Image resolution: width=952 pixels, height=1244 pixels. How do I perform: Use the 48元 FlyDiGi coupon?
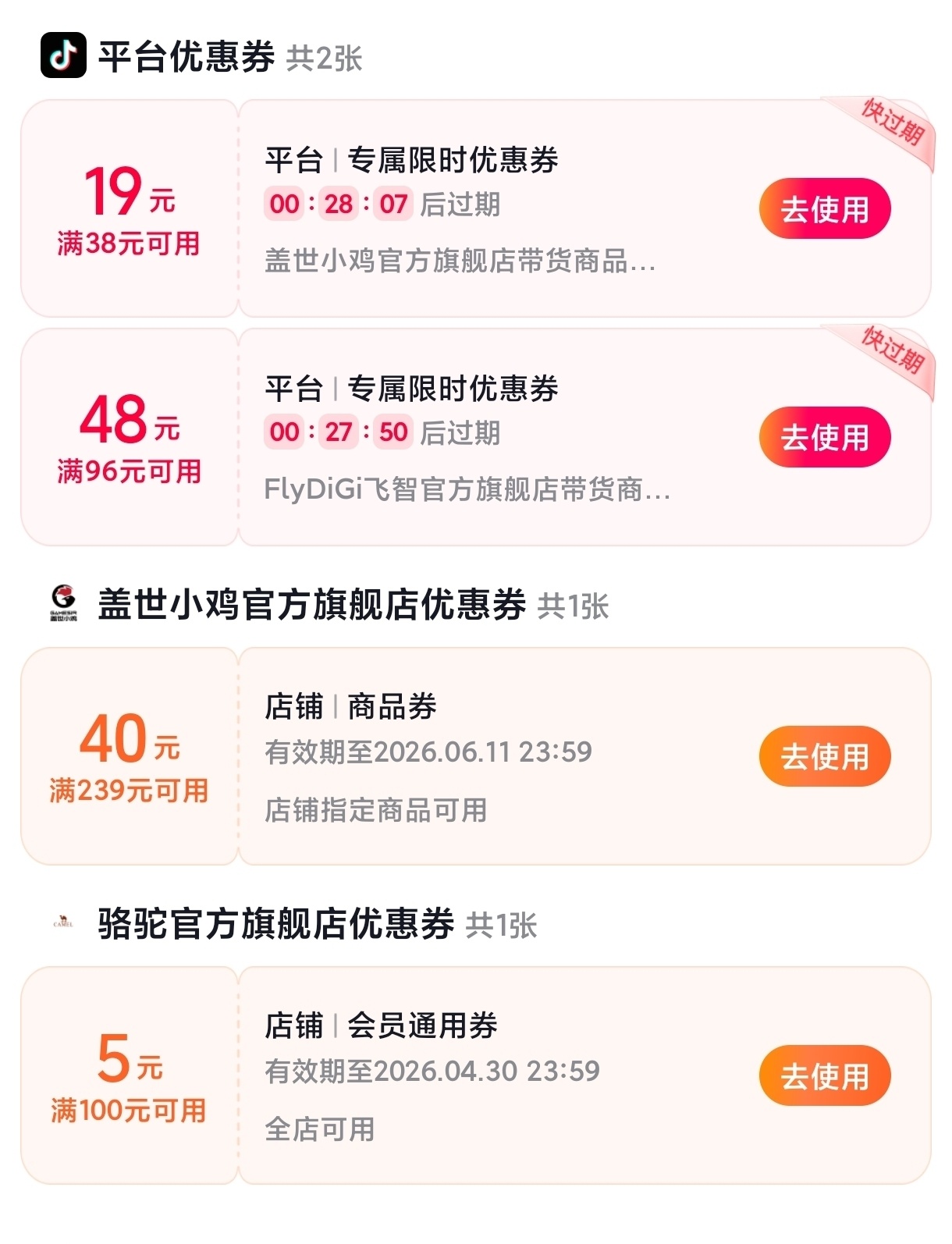click(824, 437)
